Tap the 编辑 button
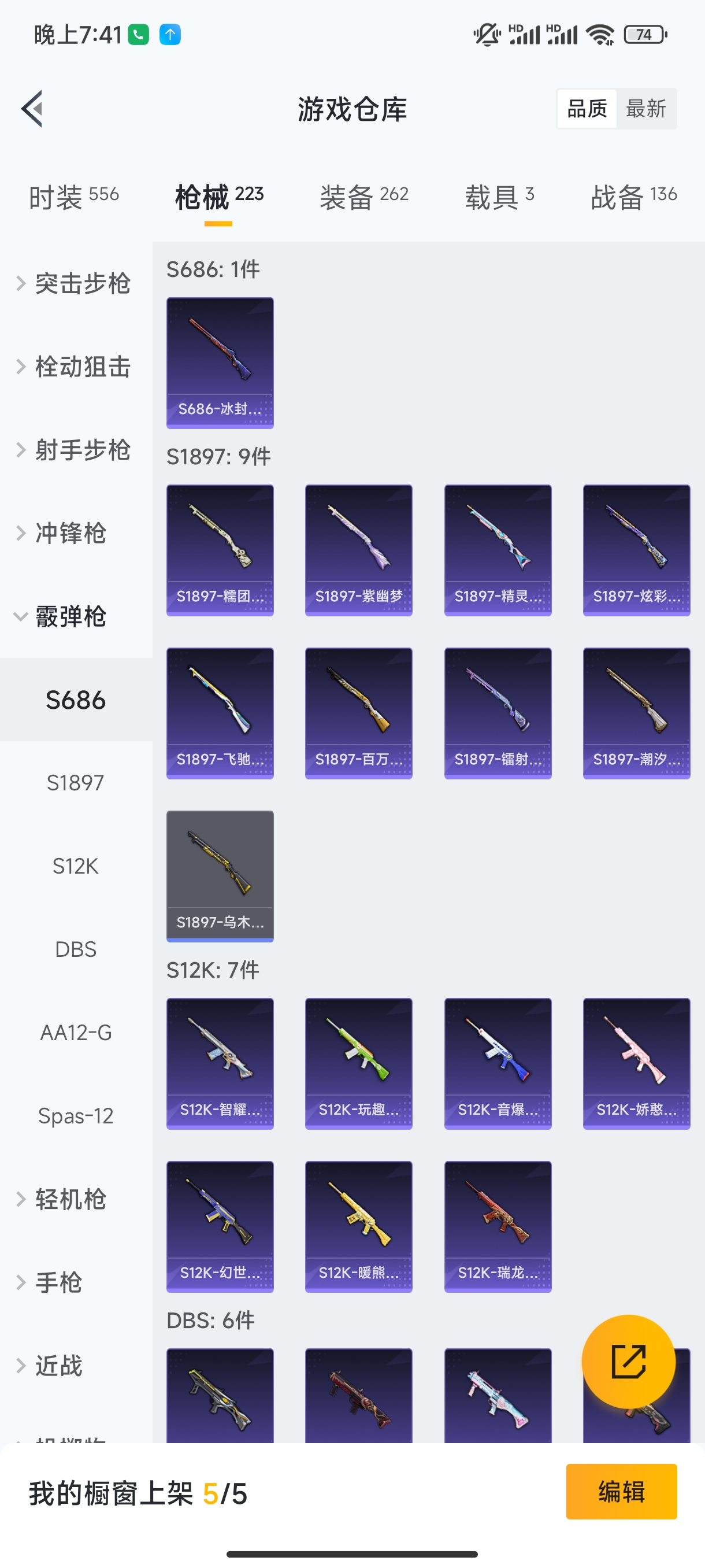Screen dimensions: 705x1568 pos(621,1491)
